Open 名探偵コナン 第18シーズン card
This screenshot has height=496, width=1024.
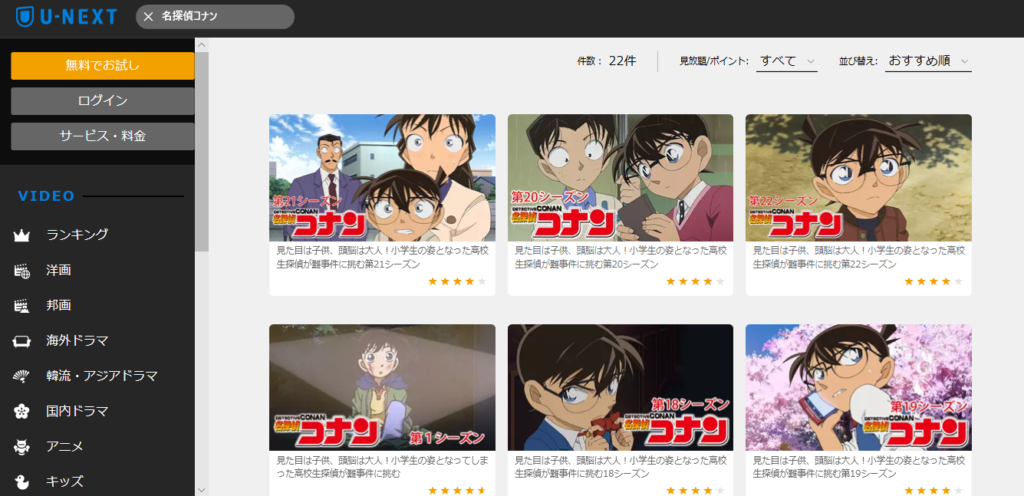[620, 388]
